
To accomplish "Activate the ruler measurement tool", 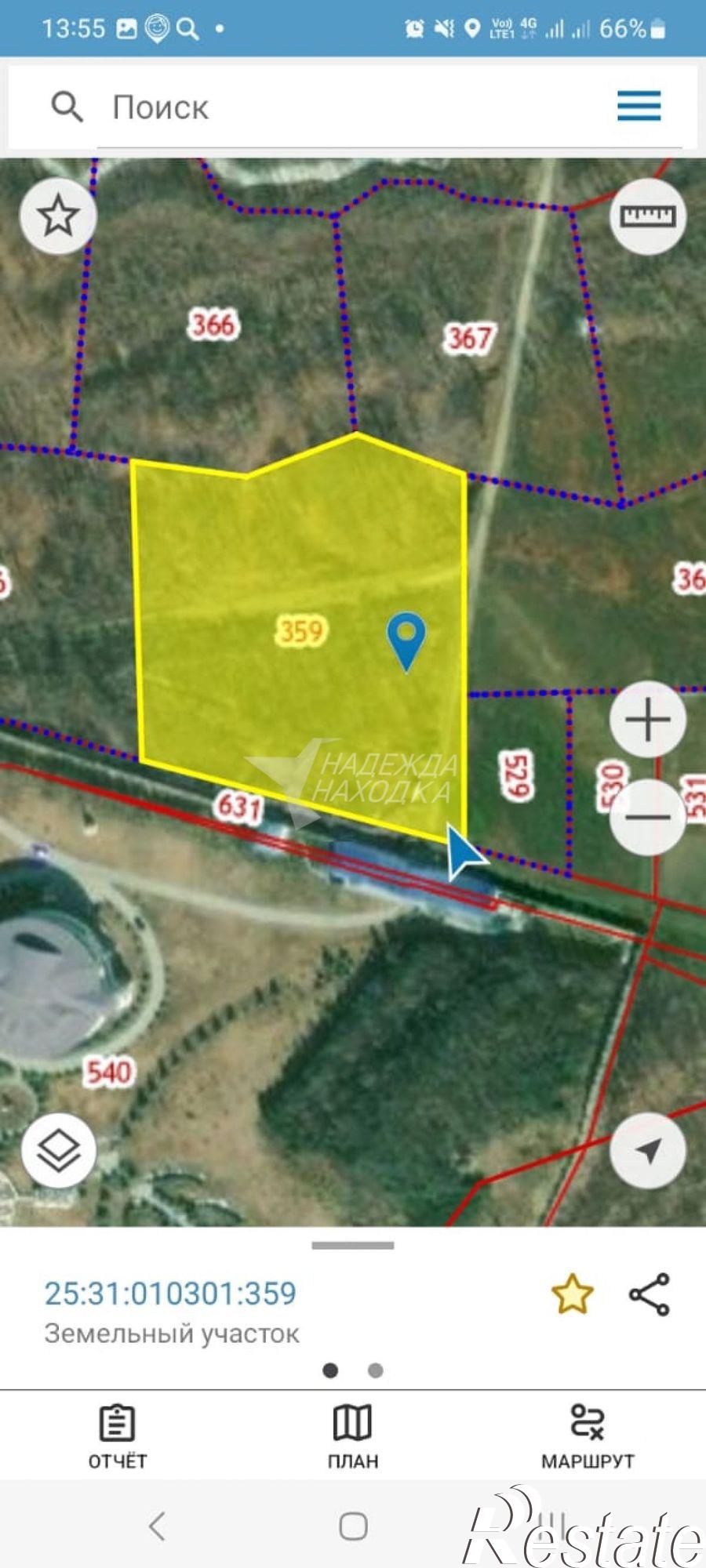I will tap(648, 216).
